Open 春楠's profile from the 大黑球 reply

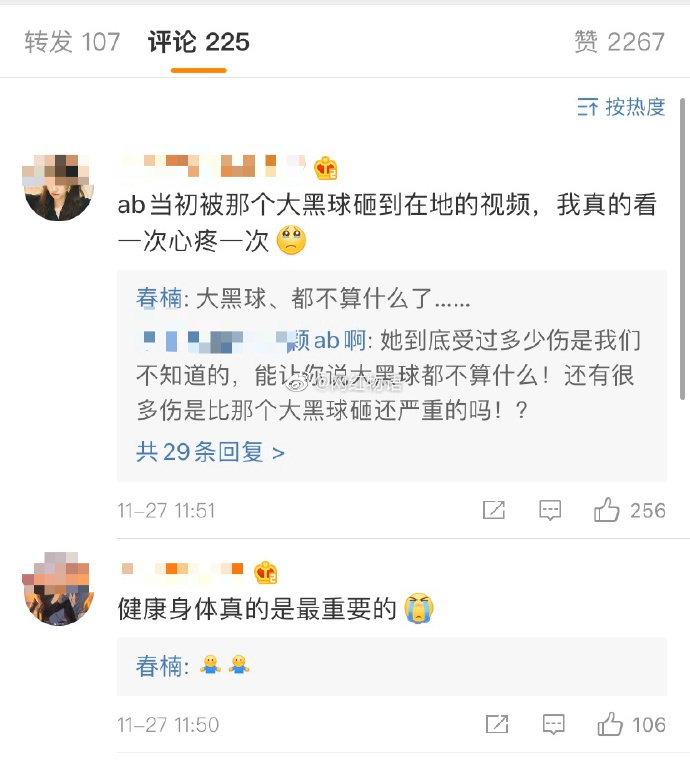(159, 298)
